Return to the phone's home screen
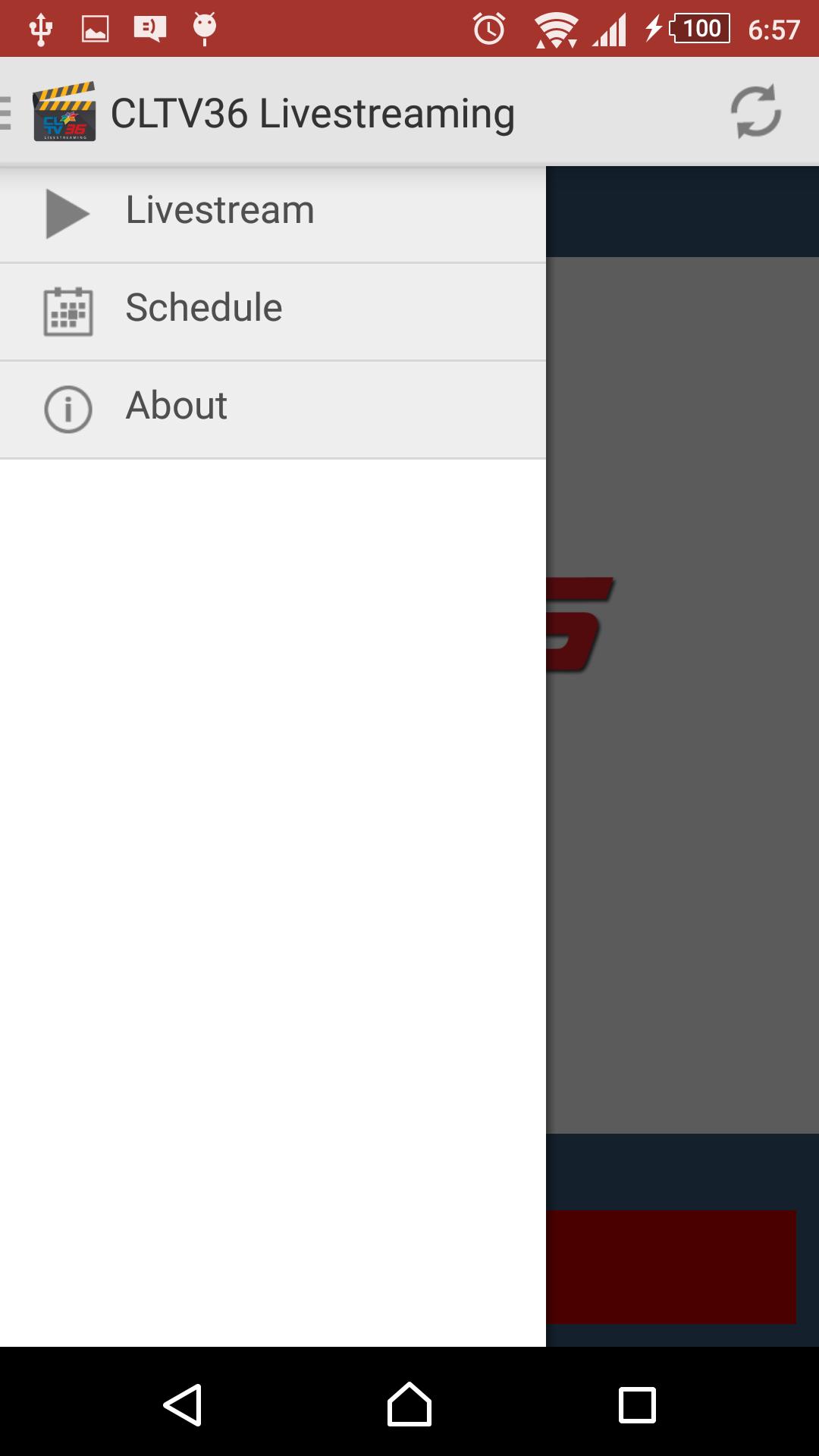 tap(409, 1404)
